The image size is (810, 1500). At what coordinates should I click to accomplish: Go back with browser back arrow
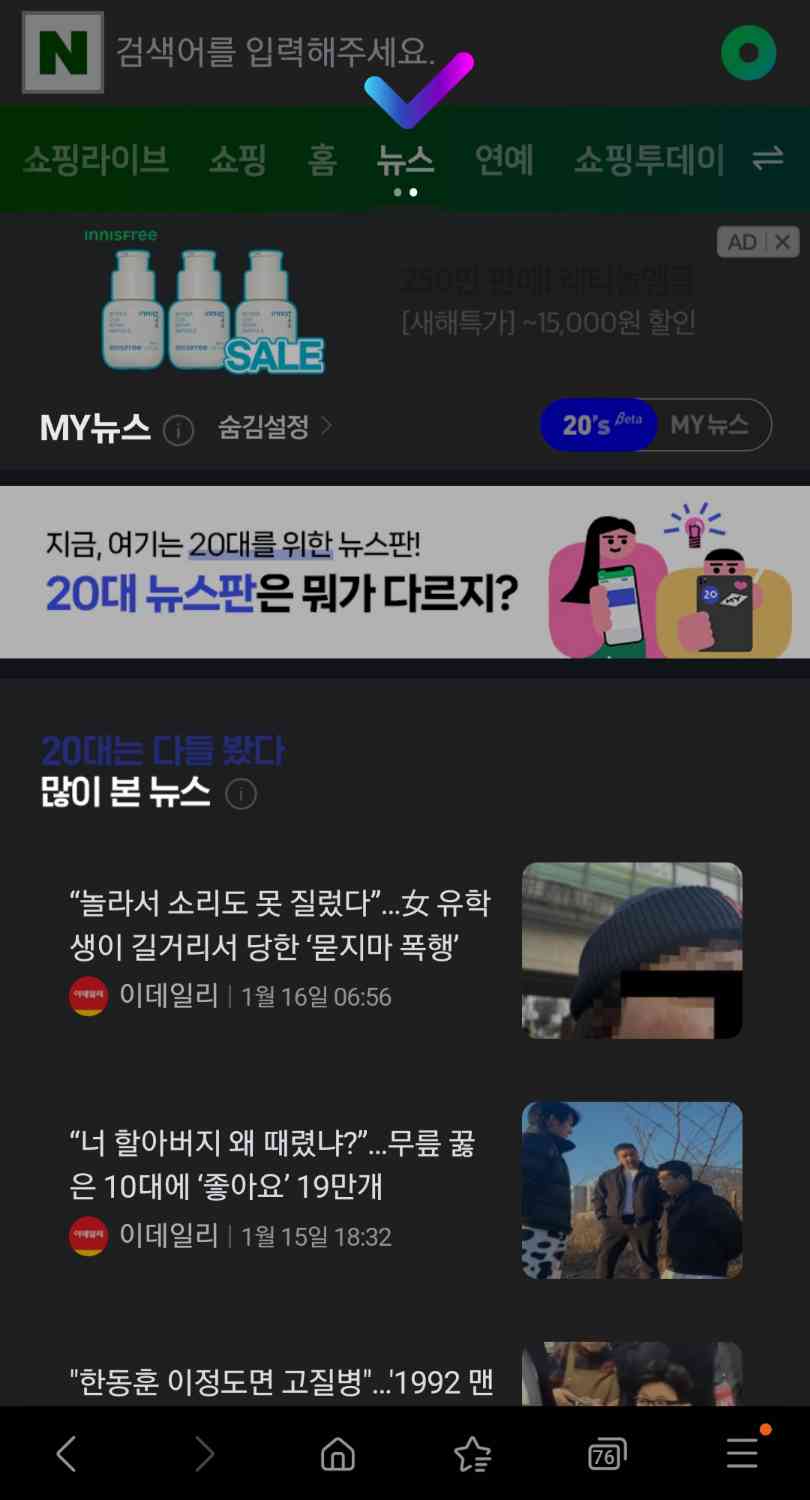[x=66, y=1454]
